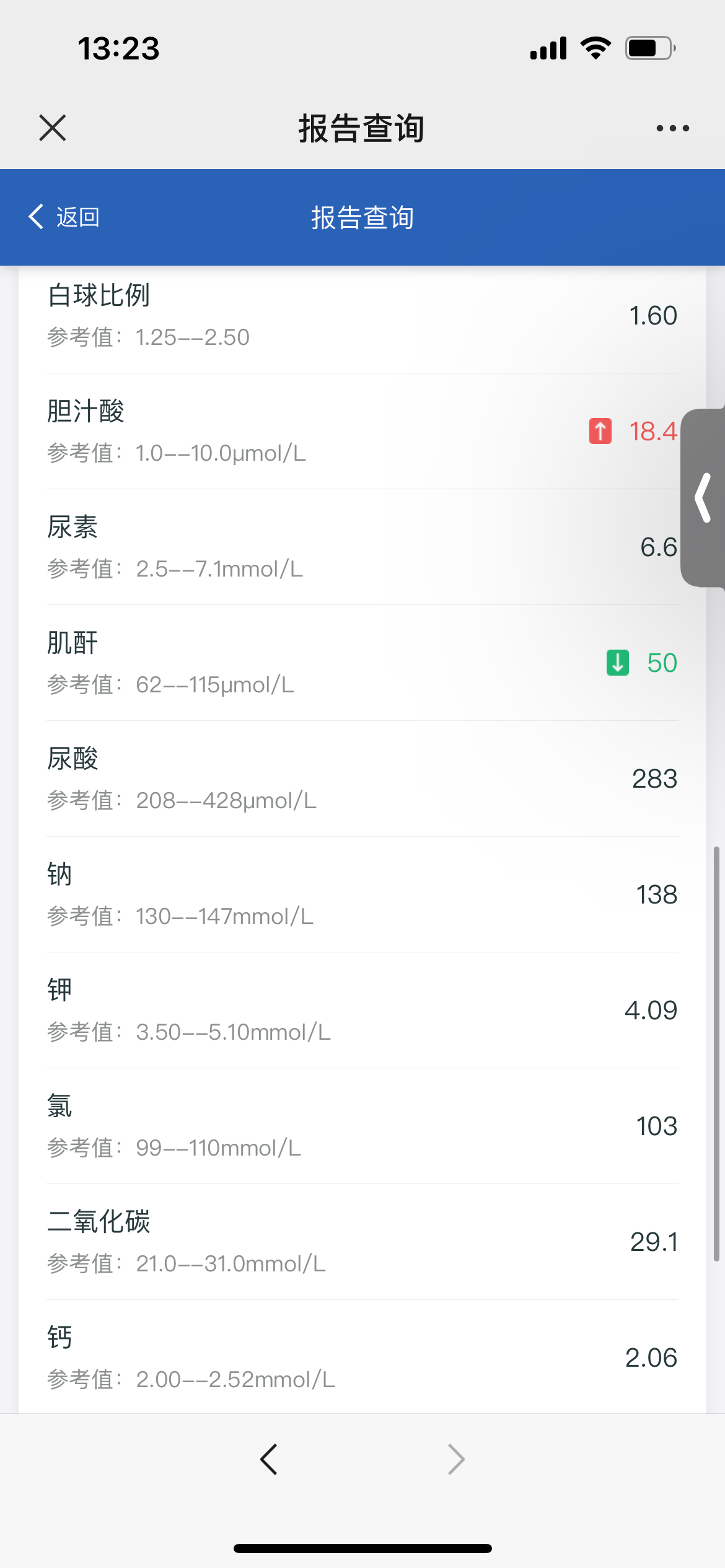Go to previous page with bottom back arrow
The image size is (725, 1568).
click(x=269, y=1460)
